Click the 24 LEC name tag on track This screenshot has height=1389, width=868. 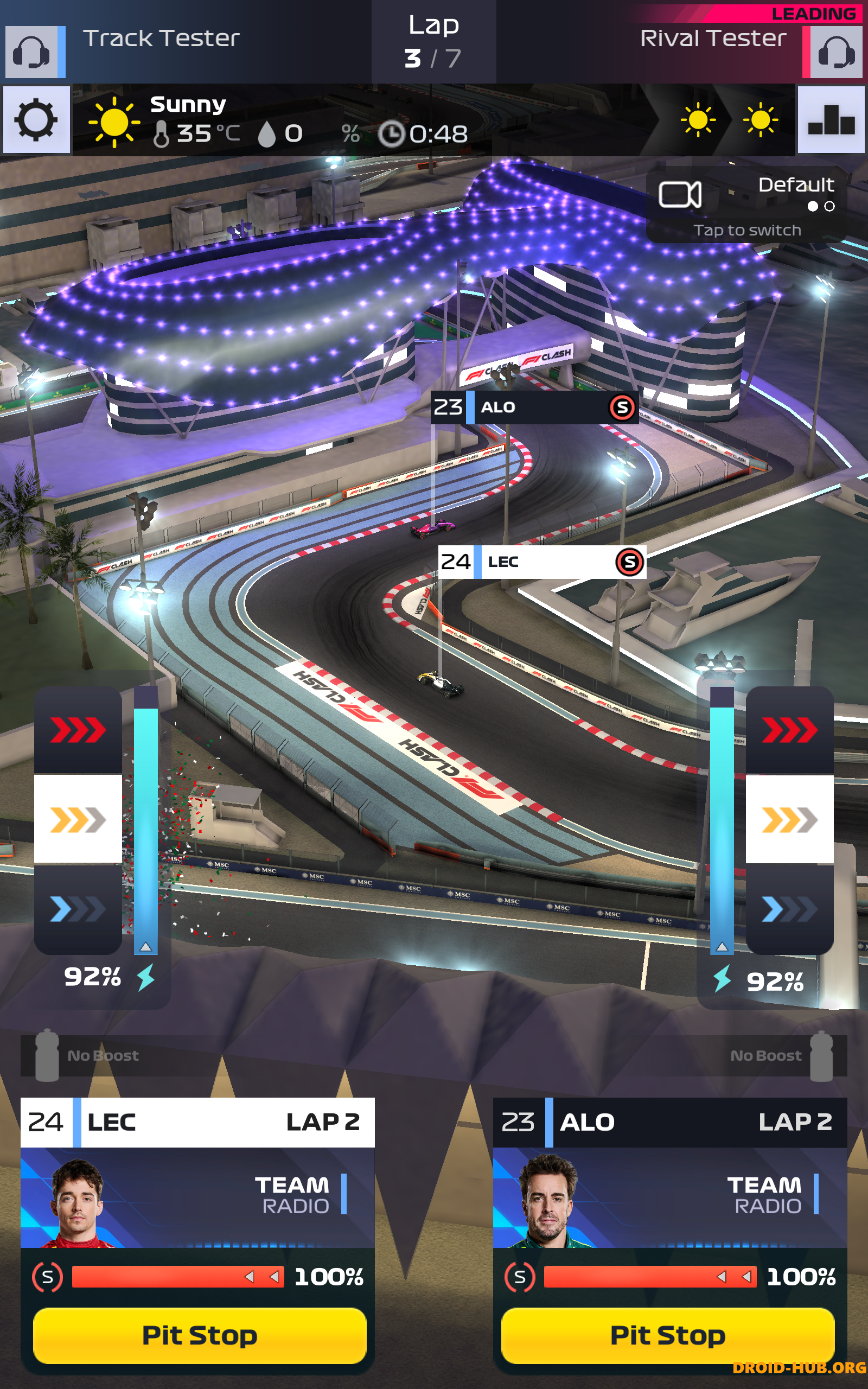click(542, 563)
